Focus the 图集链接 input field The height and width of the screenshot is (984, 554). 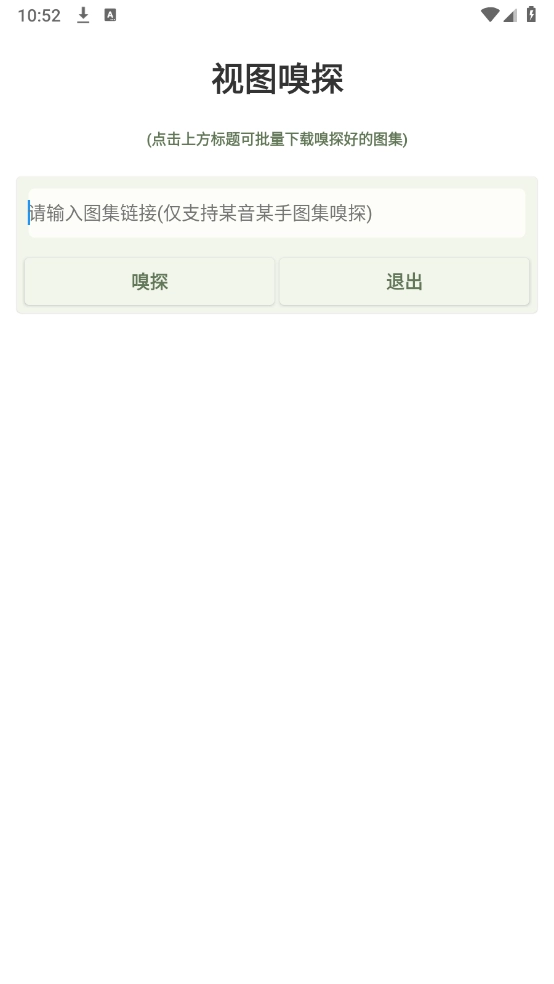click(277, 213)
